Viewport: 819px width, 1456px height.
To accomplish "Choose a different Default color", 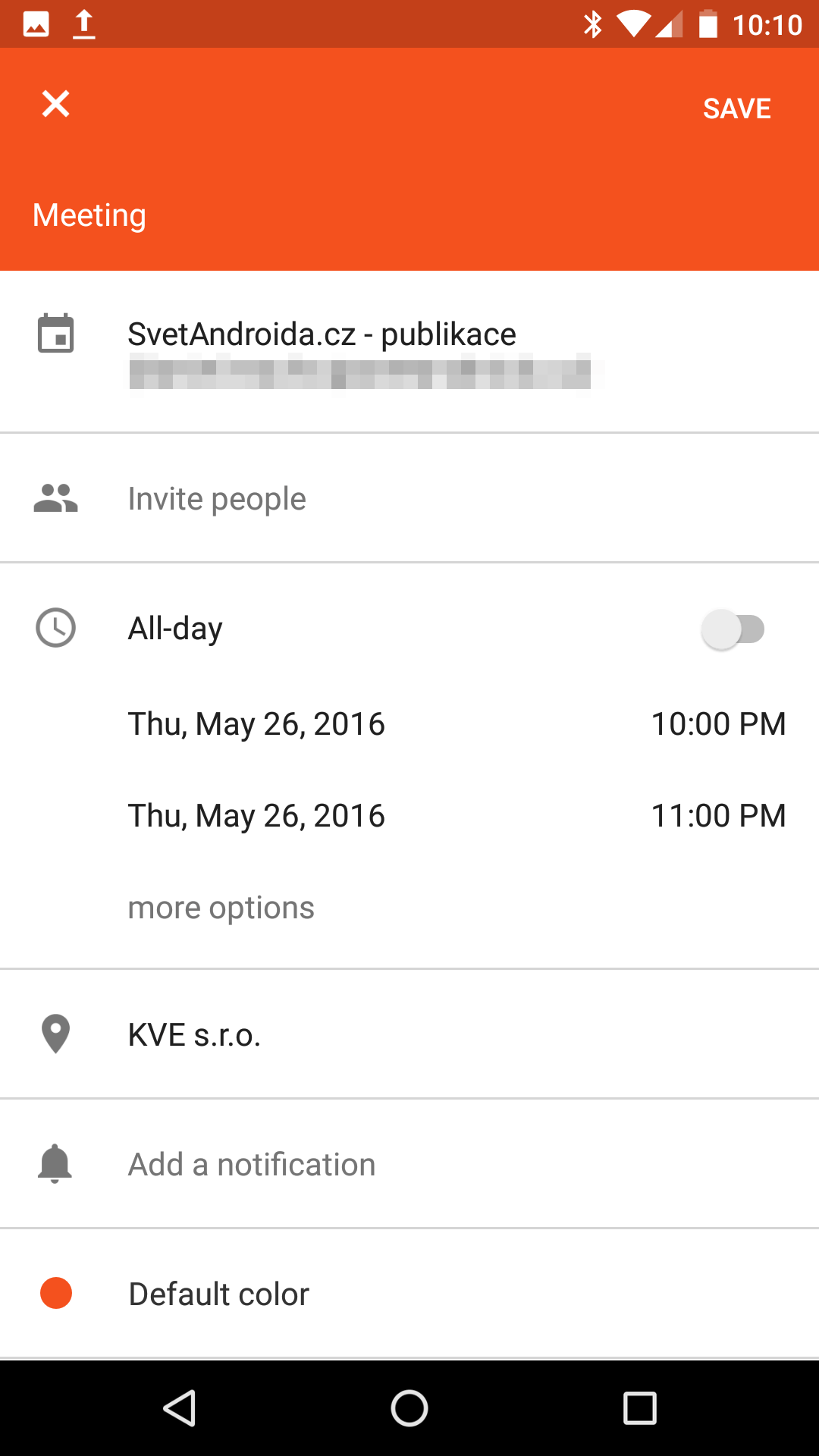I will click(x=218, y=1294).
